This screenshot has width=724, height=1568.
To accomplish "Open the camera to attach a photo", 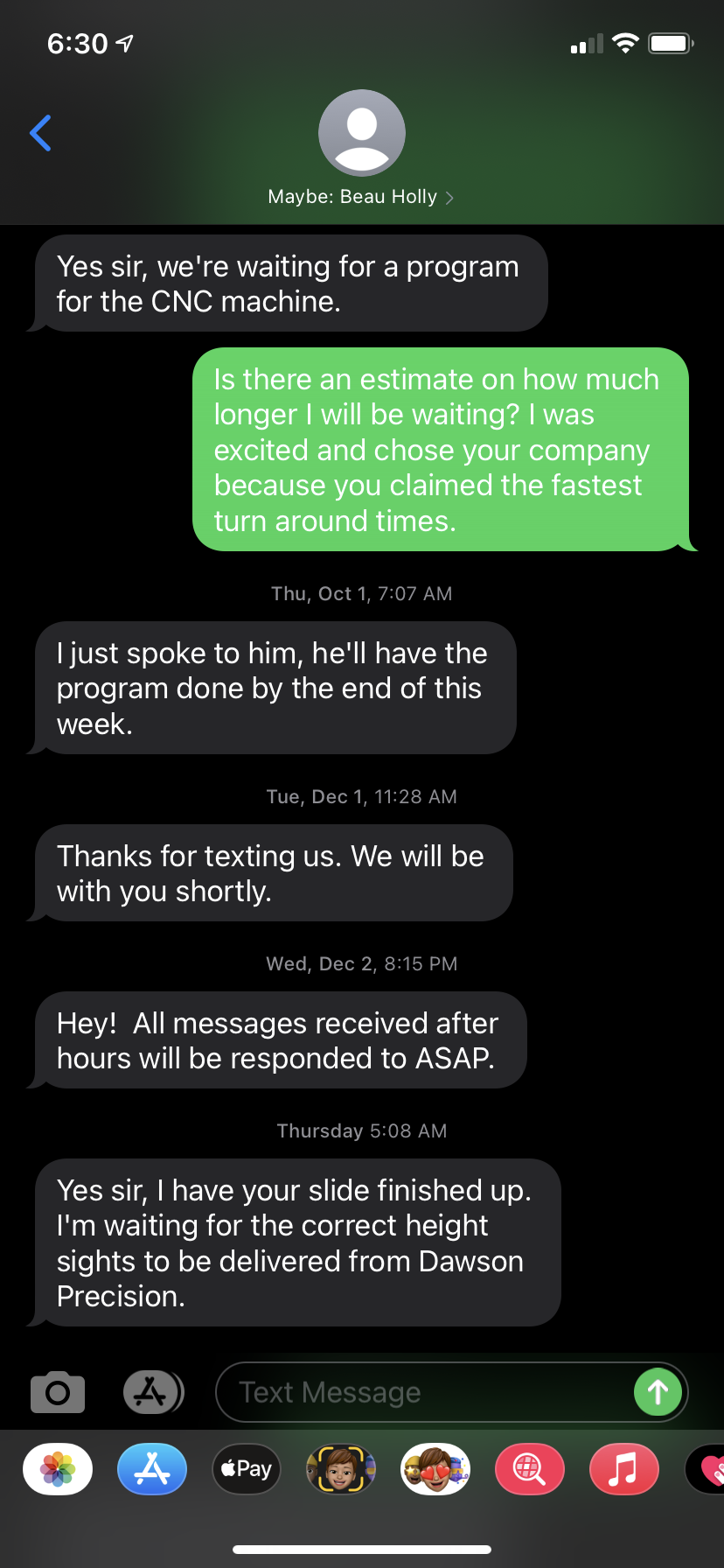I will (x=58, y=1391).
